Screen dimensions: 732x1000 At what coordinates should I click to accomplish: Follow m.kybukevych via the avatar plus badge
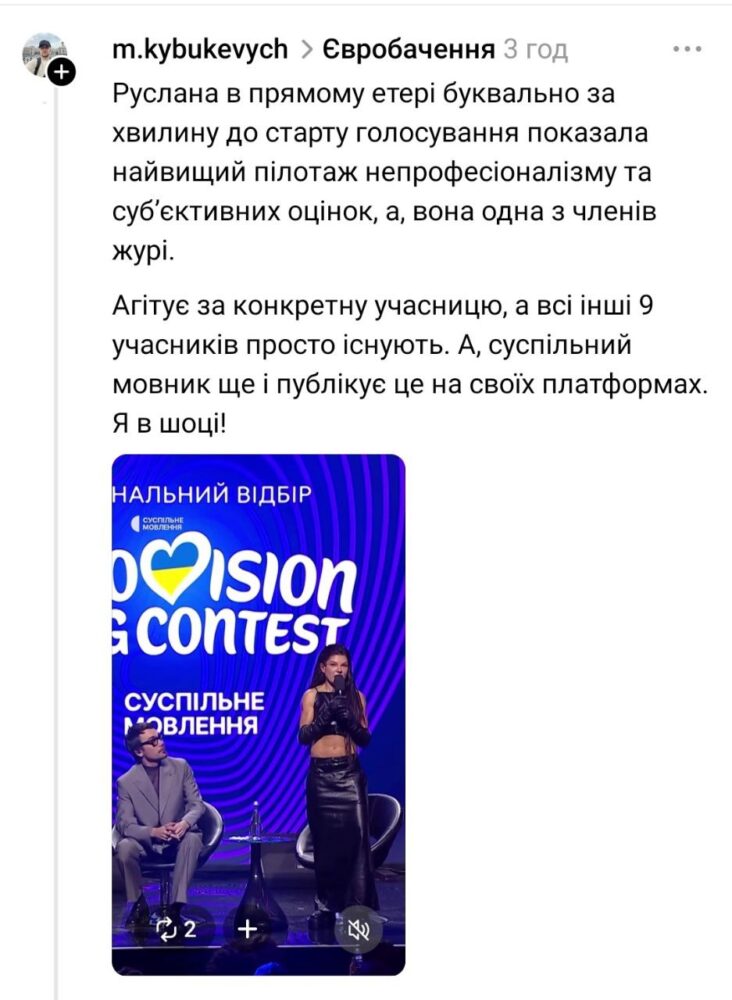pyautogui.click(x=62, y=72)
